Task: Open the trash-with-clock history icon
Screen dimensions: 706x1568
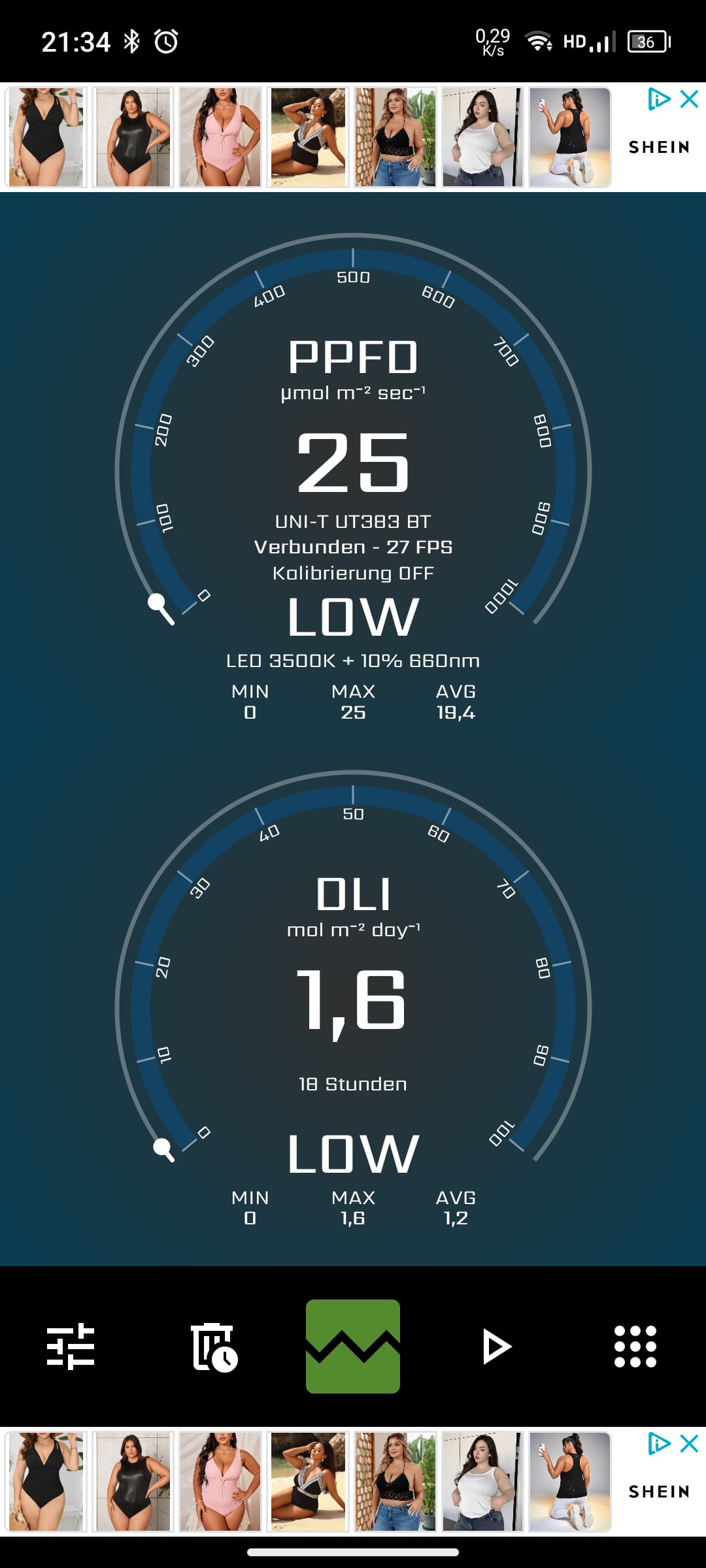Action: tap(214, 1347)
